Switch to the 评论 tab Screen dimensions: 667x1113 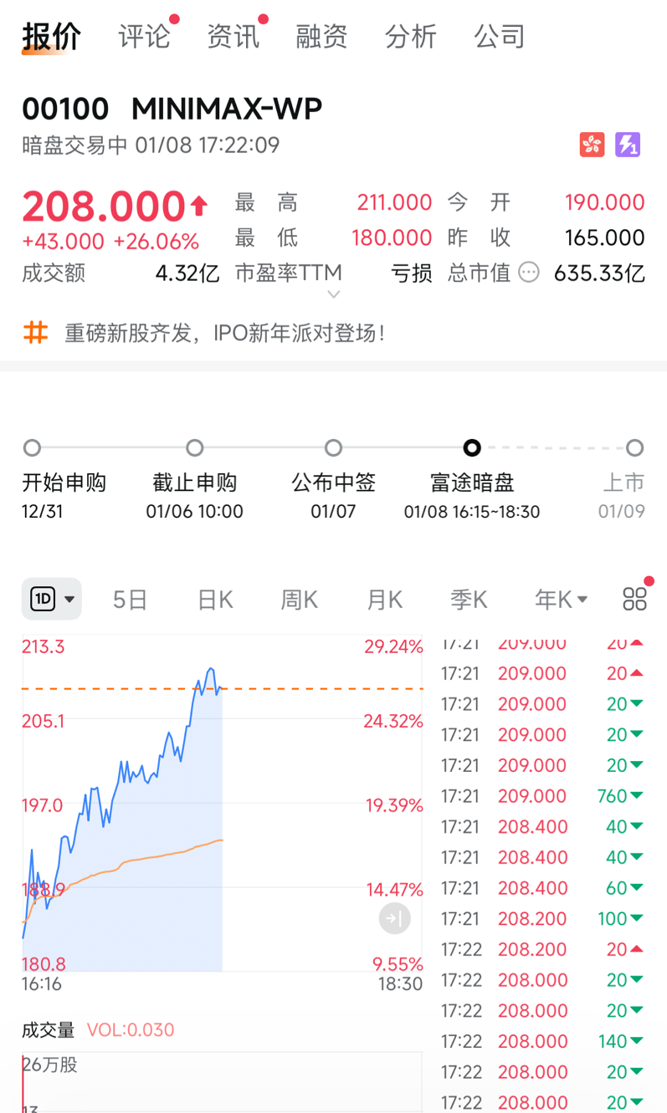[x=144, y=37]
